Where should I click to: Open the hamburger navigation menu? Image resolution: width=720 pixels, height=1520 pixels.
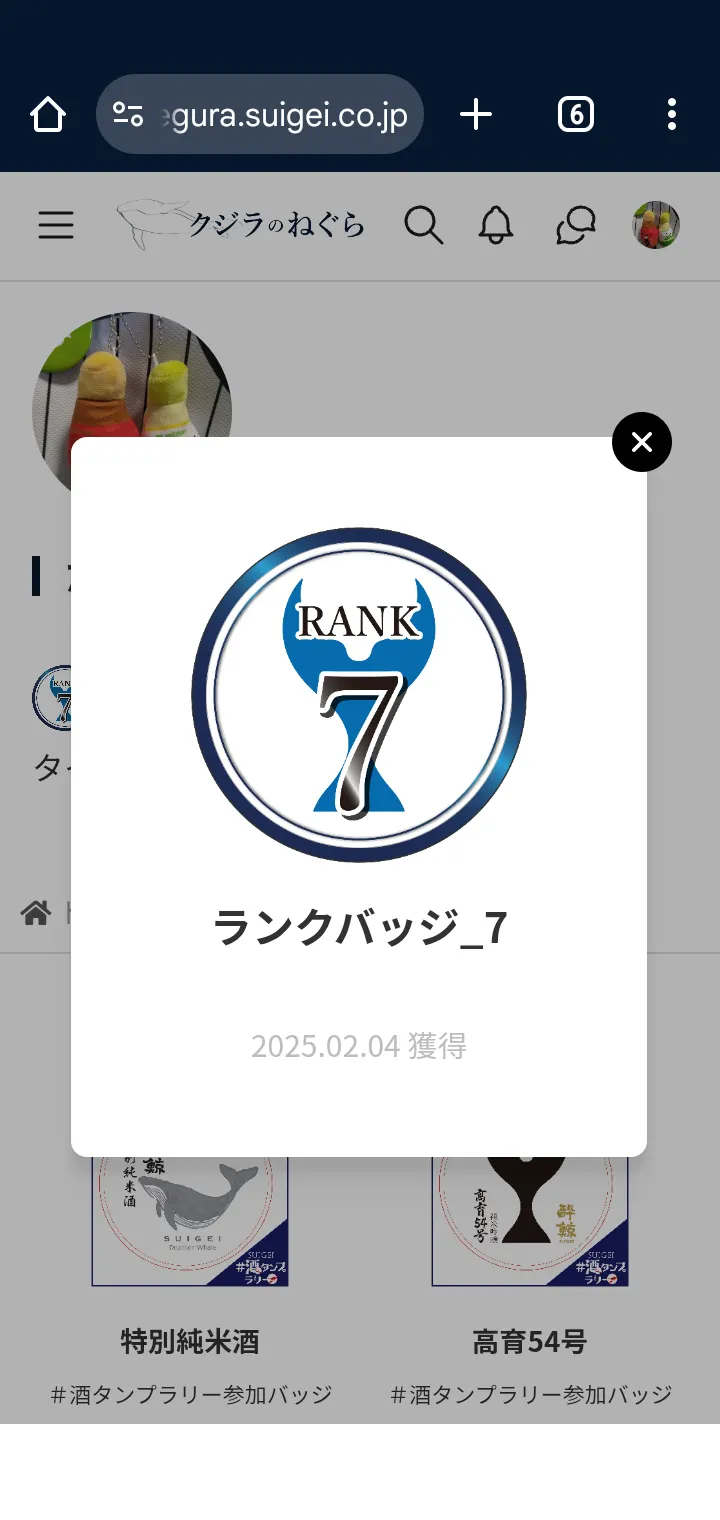56,226
